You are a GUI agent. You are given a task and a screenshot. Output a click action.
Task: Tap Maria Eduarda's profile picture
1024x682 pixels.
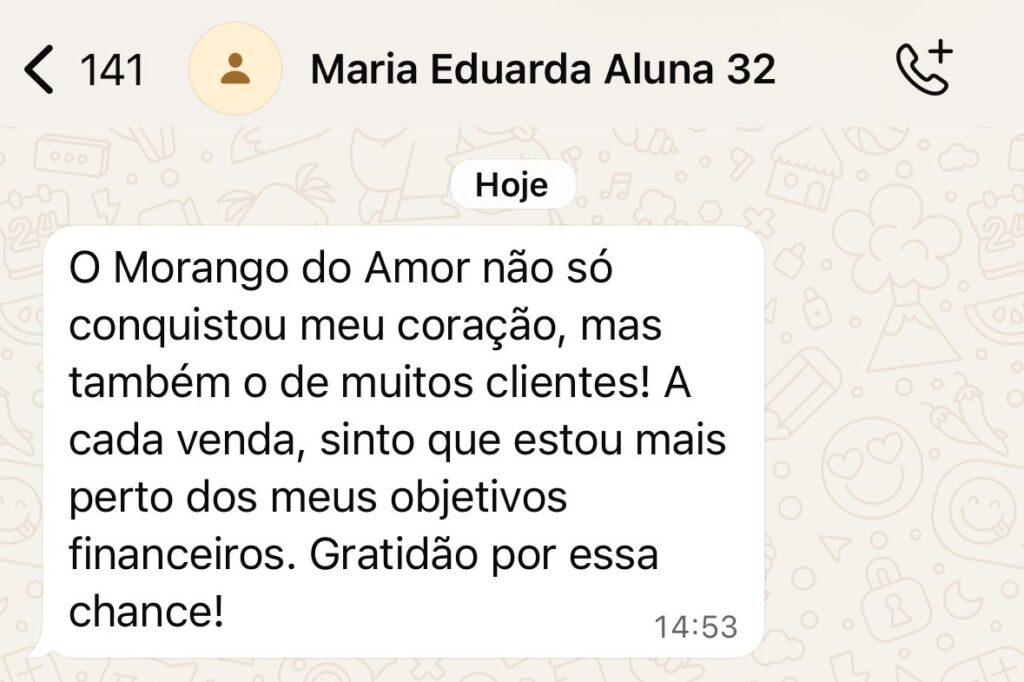236,70
